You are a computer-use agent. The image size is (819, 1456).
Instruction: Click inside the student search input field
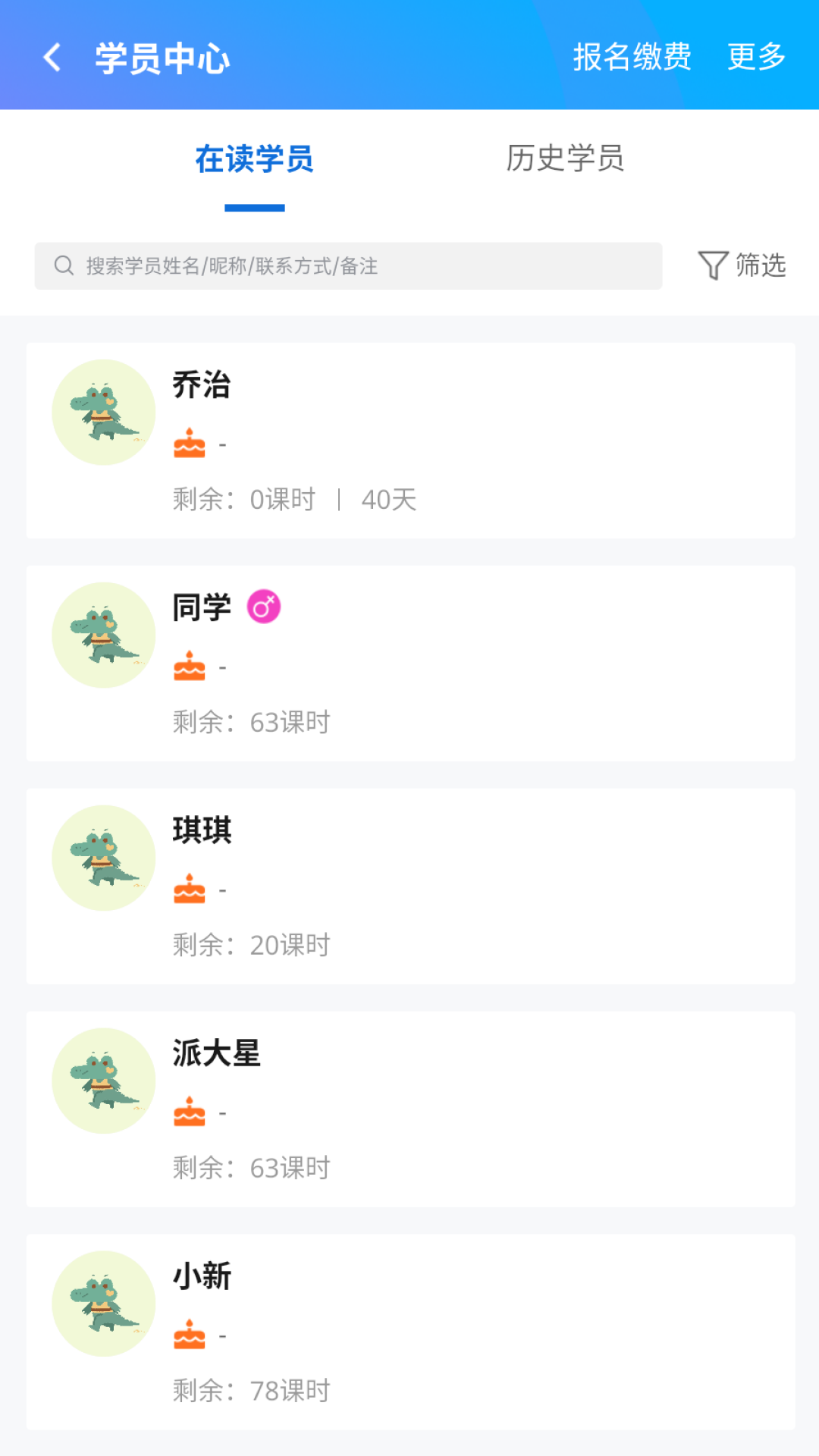tap(341, 265)
